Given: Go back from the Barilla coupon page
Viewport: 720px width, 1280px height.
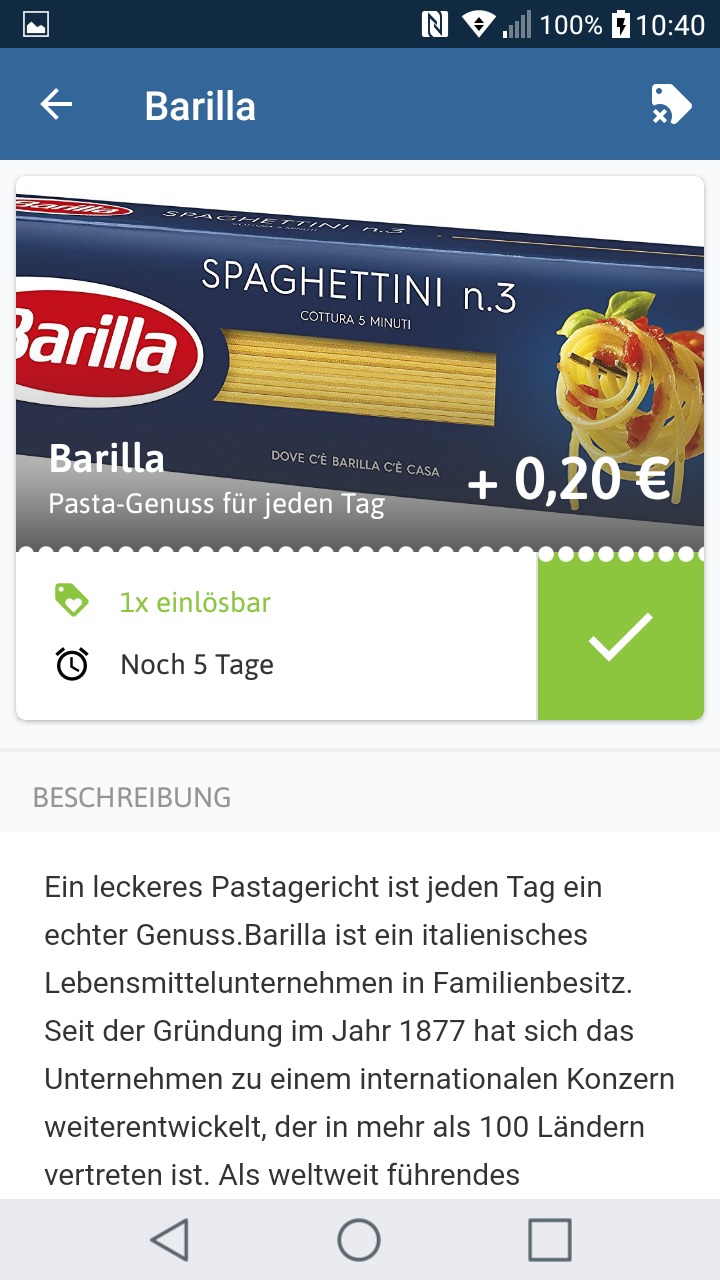Looking at the screenshot, I should click(x=56, y=105).
